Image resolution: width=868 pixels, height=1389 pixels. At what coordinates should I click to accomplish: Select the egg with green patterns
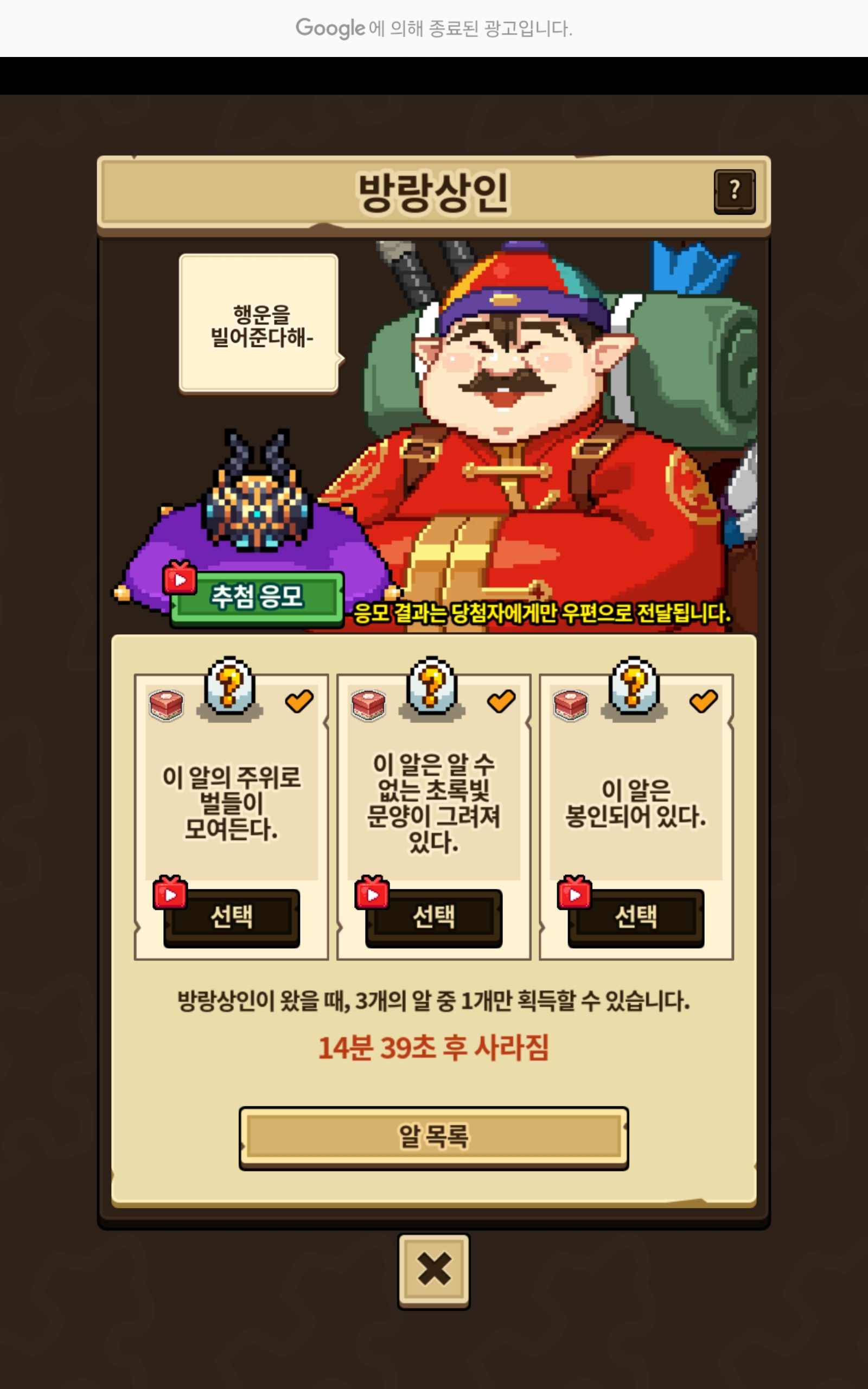click(x=433, y=918)
